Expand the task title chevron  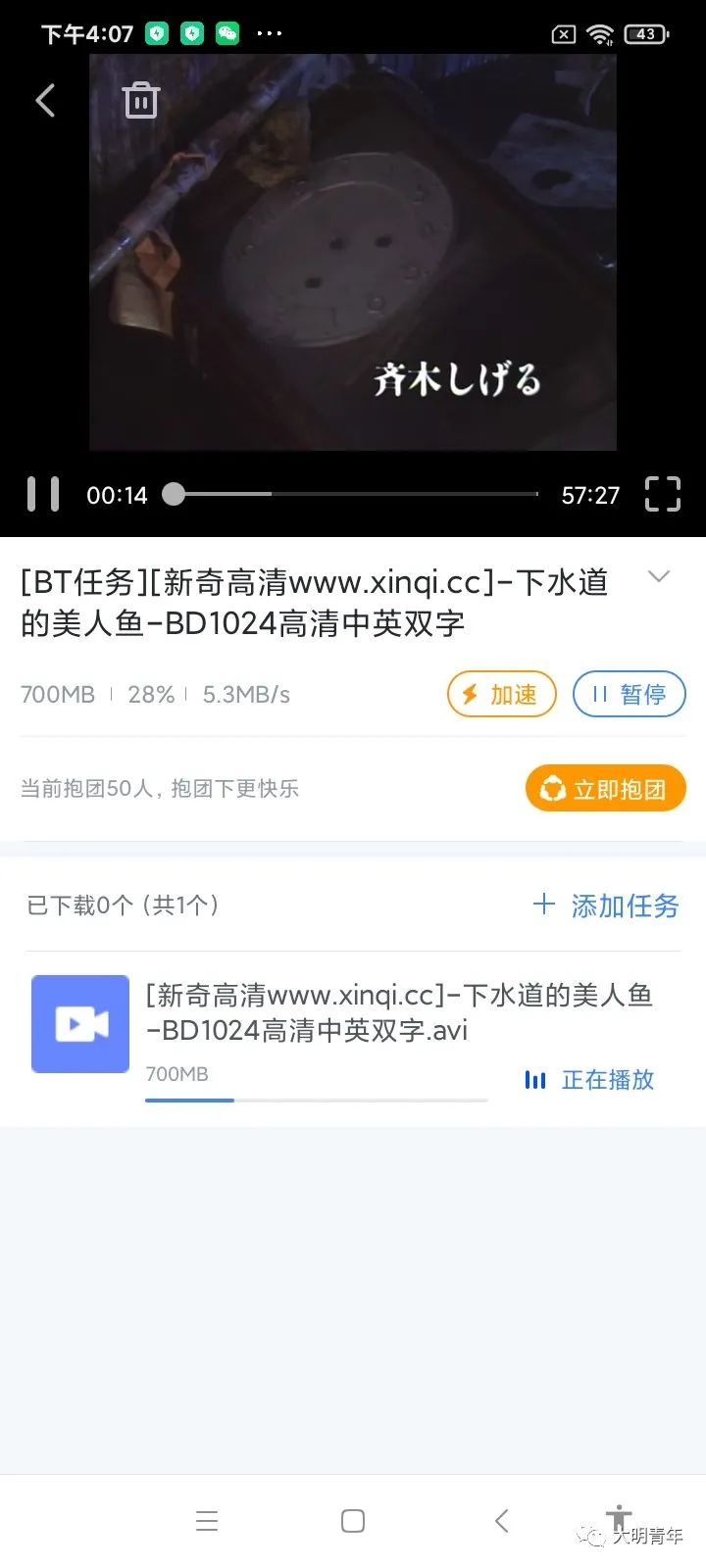pos(659,577)
